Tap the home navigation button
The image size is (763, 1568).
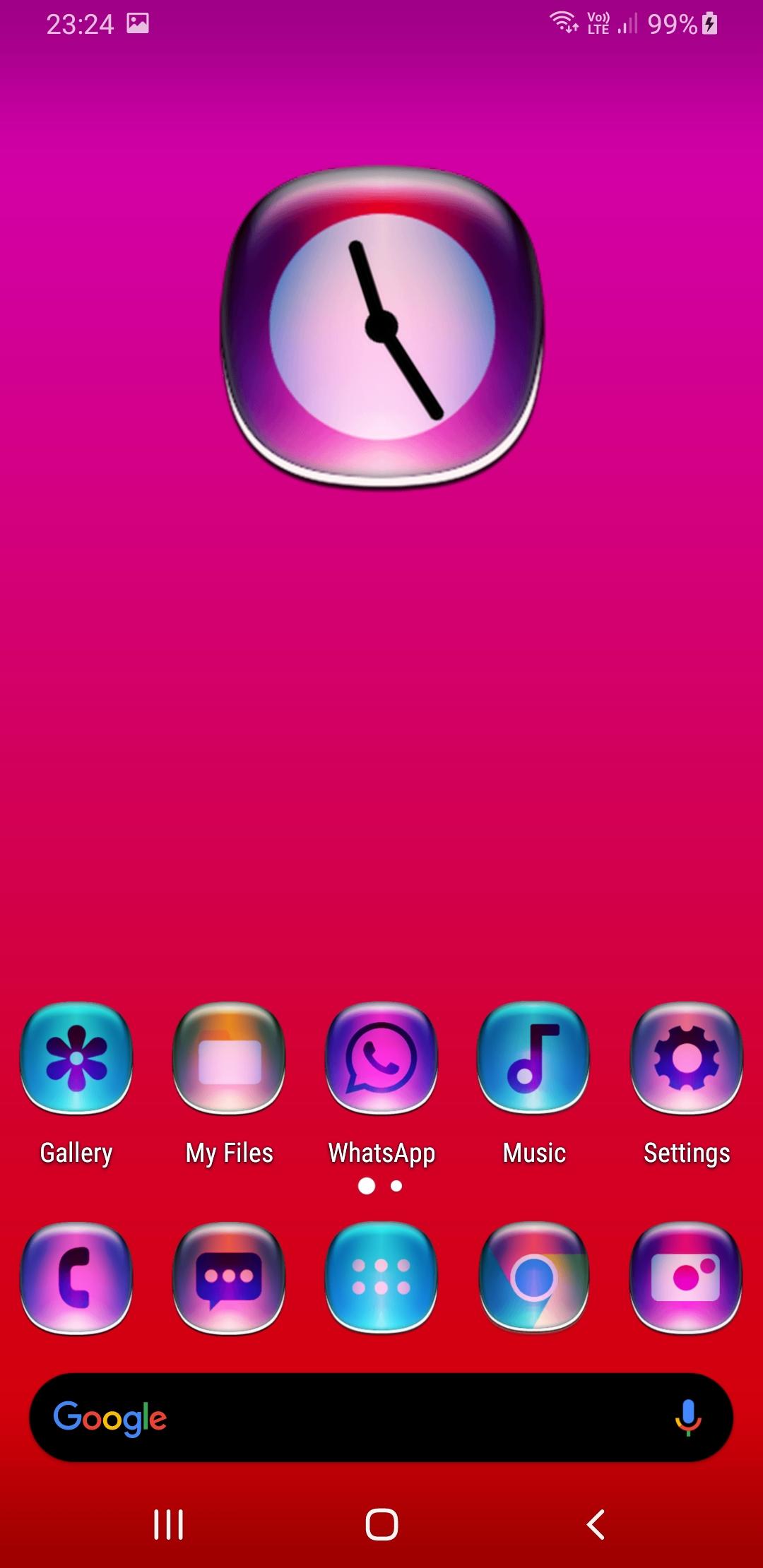pyautogui.click(x=381, y=1524)
